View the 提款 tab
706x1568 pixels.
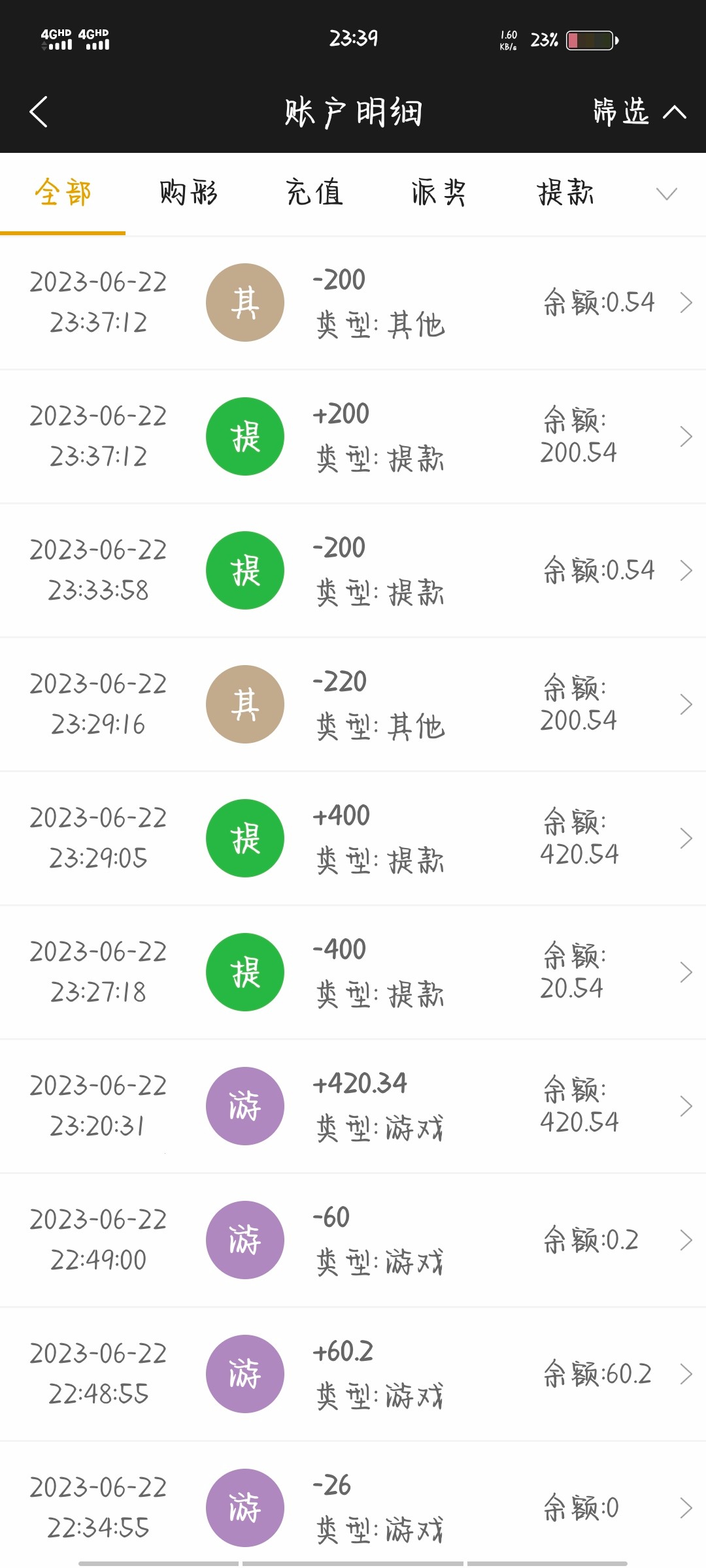tap(565, 193)
